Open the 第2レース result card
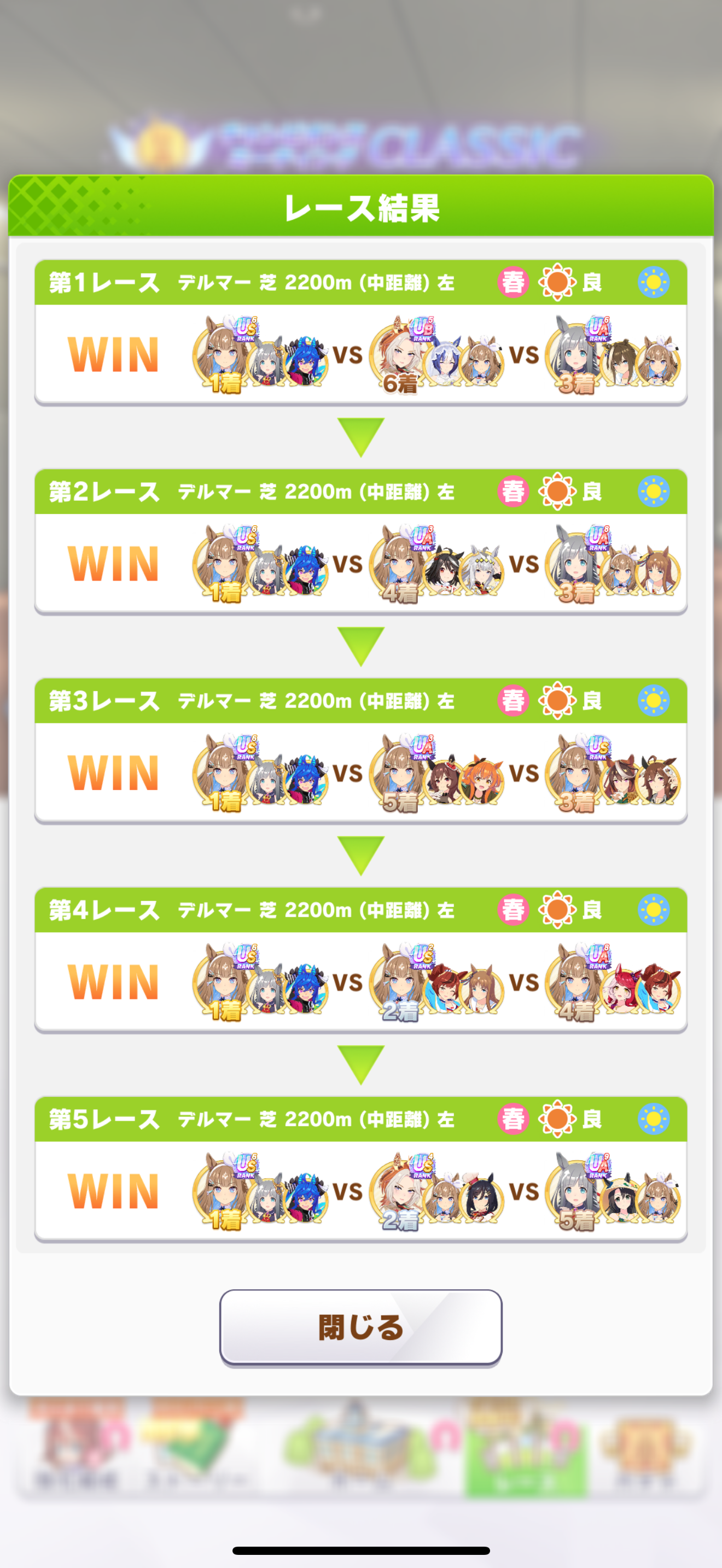 point(360,542)
